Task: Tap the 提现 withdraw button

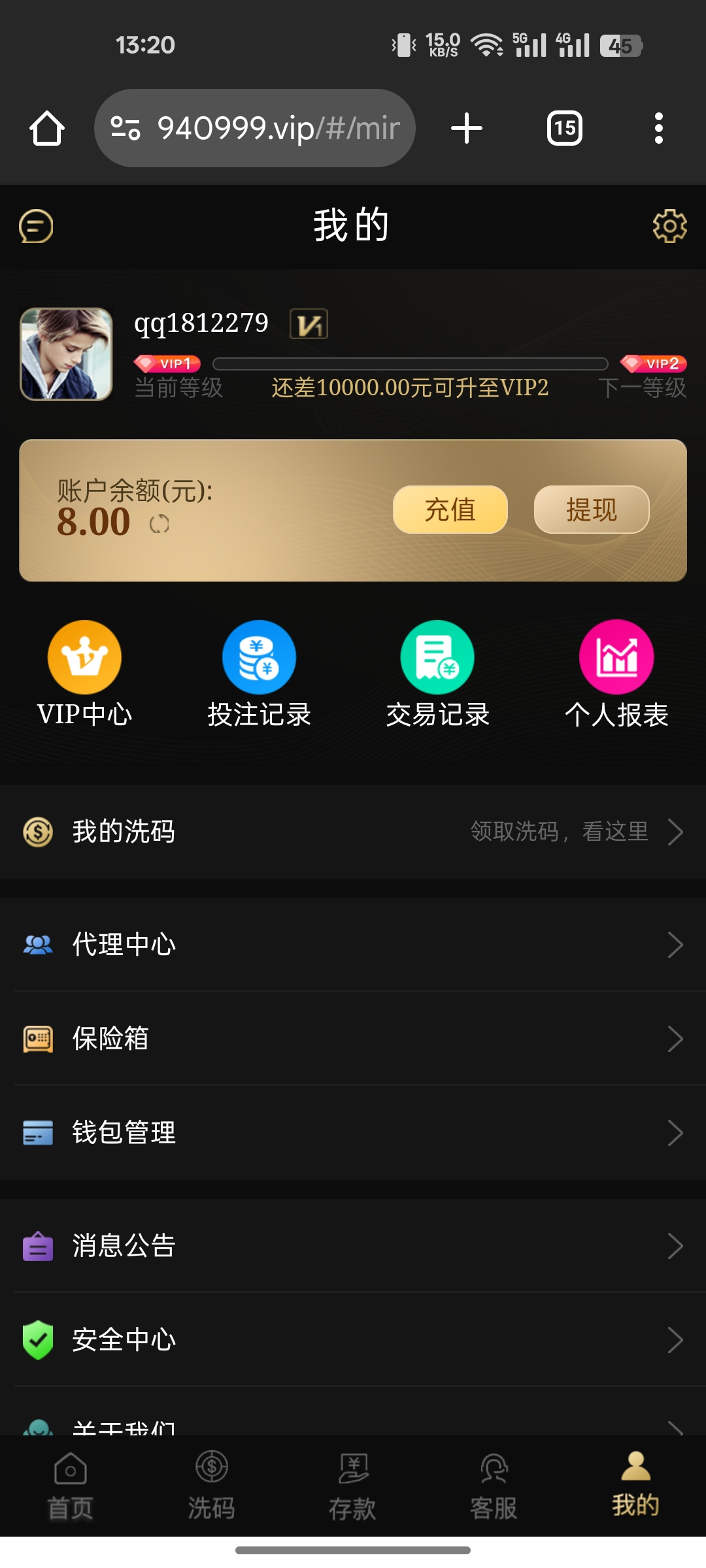Action: 591,510
